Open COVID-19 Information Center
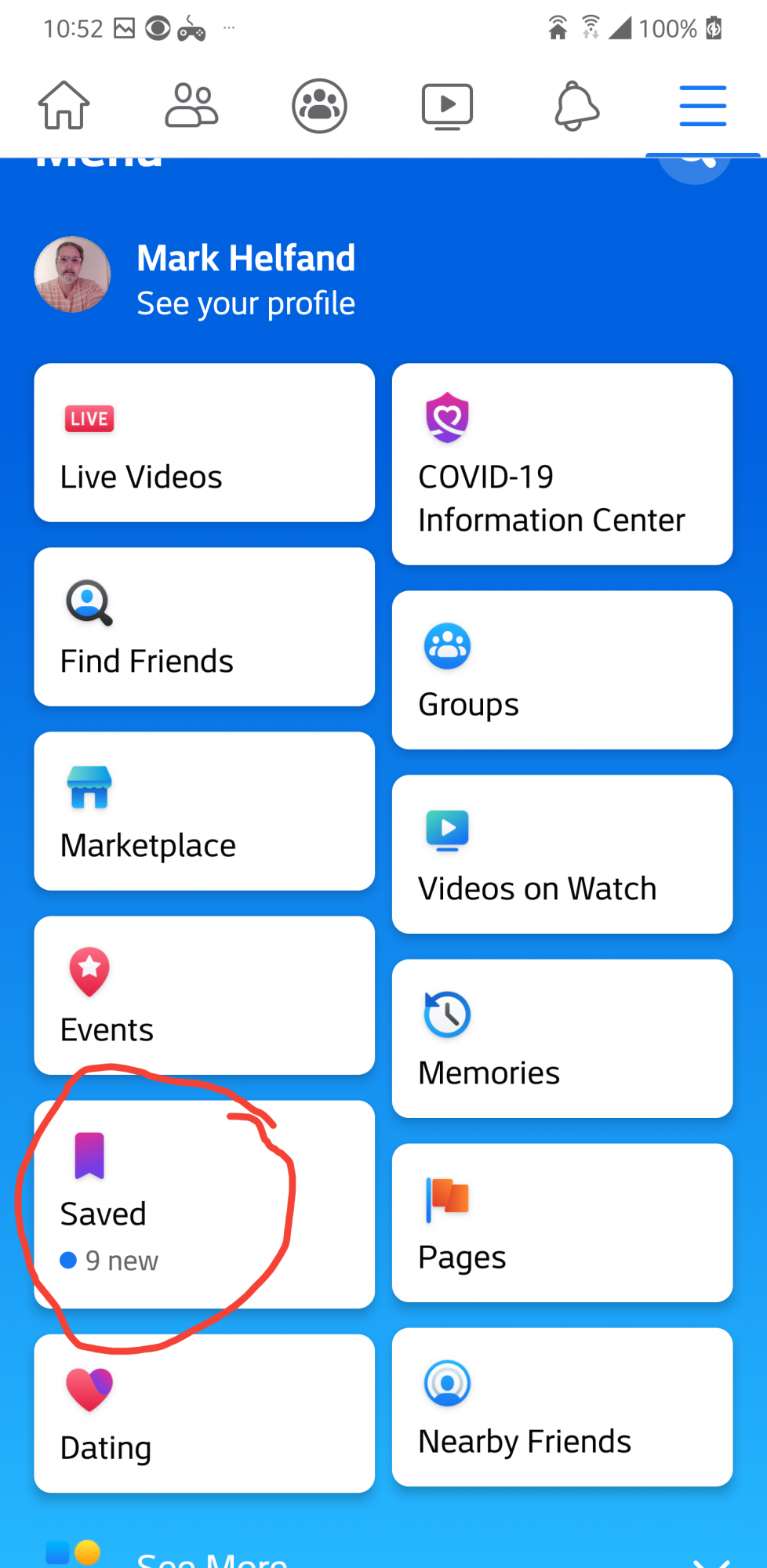Viewport: 767px width, 1568px height. click(562, 464)
